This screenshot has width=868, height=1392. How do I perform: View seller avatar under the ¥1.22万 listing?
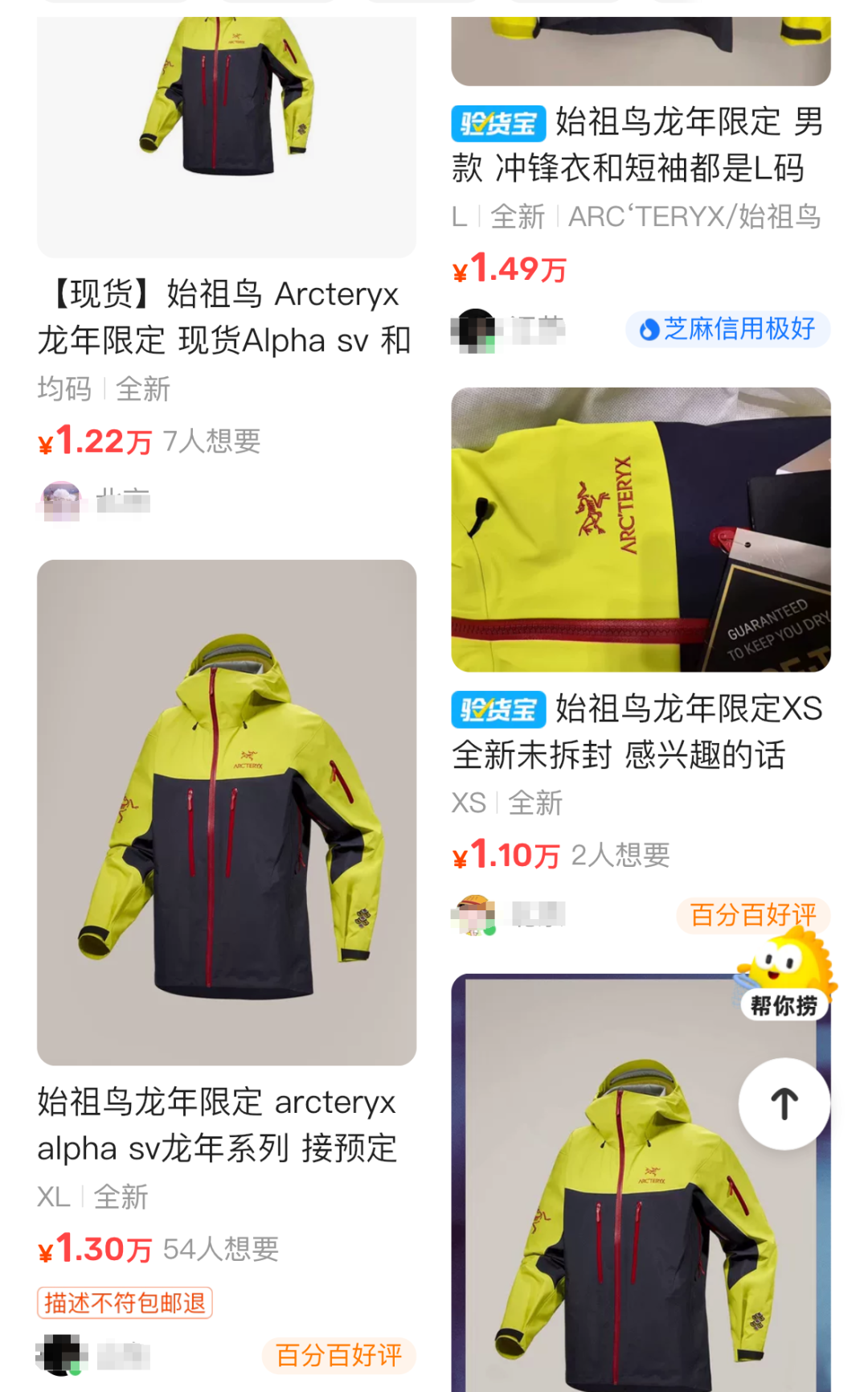[61, 501]
